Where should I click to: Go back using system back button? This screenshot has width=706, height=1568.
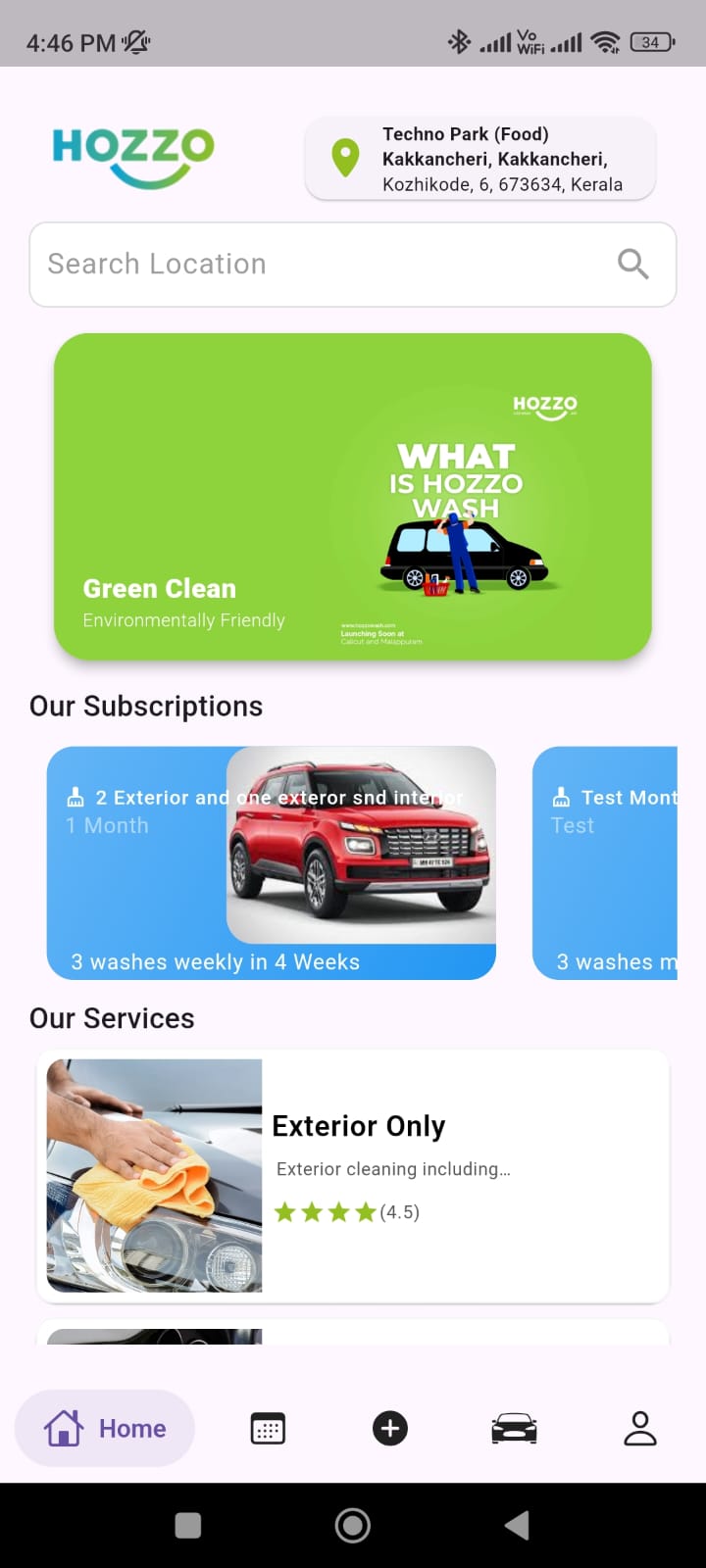point(517,1525)
